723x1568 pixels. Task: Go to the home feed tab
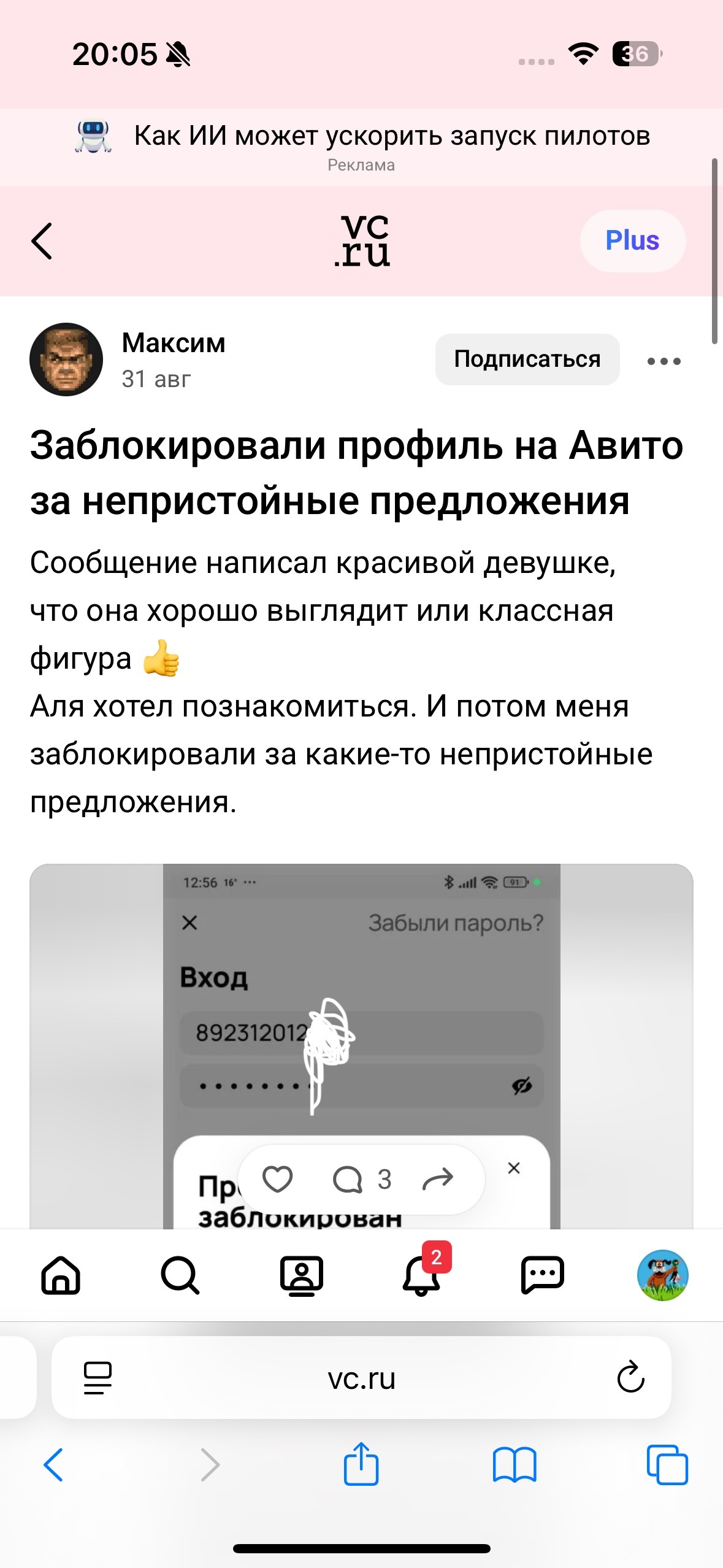tap(61, 1275)
